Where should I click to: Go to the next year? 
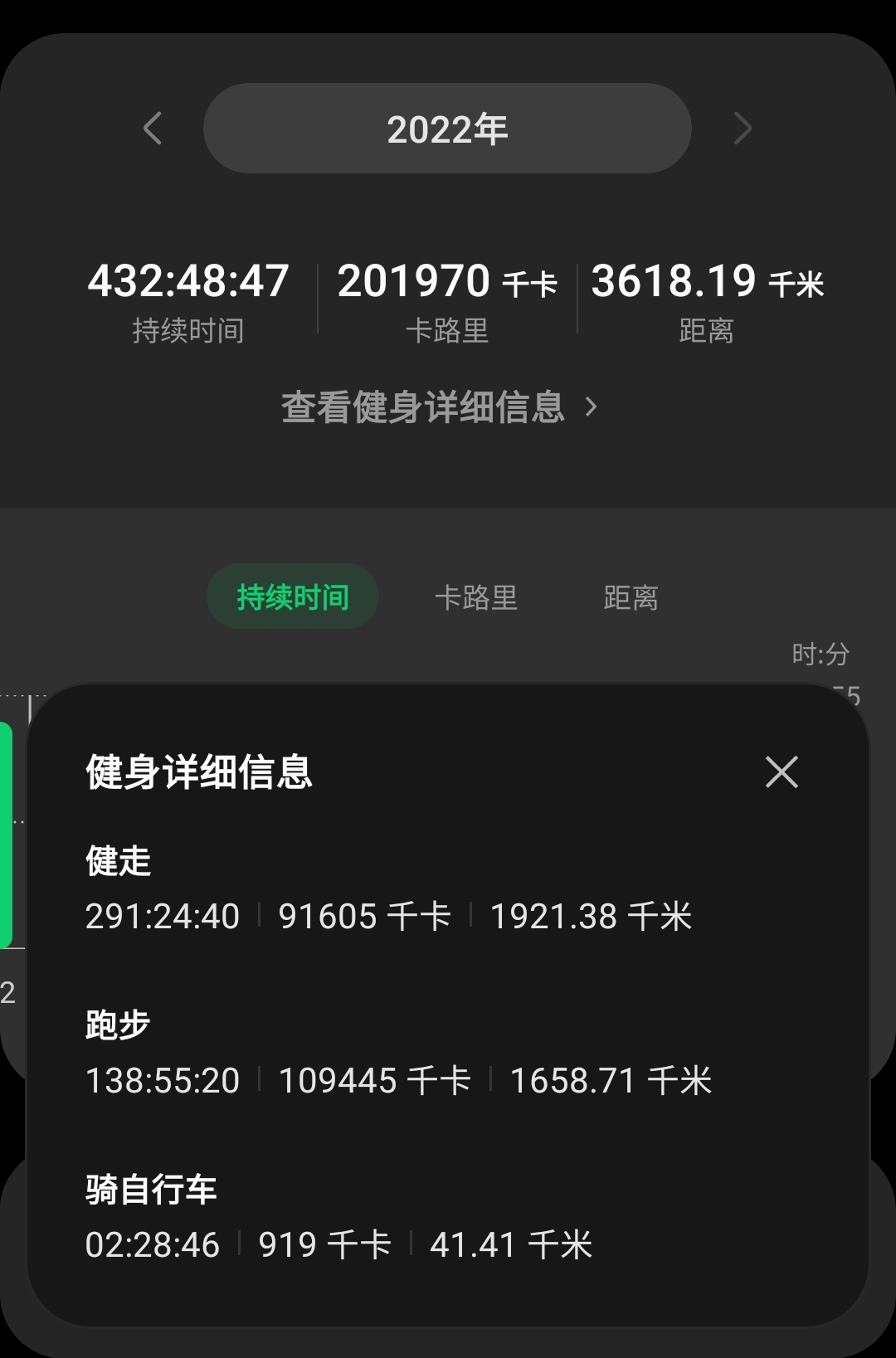(743, 129)
